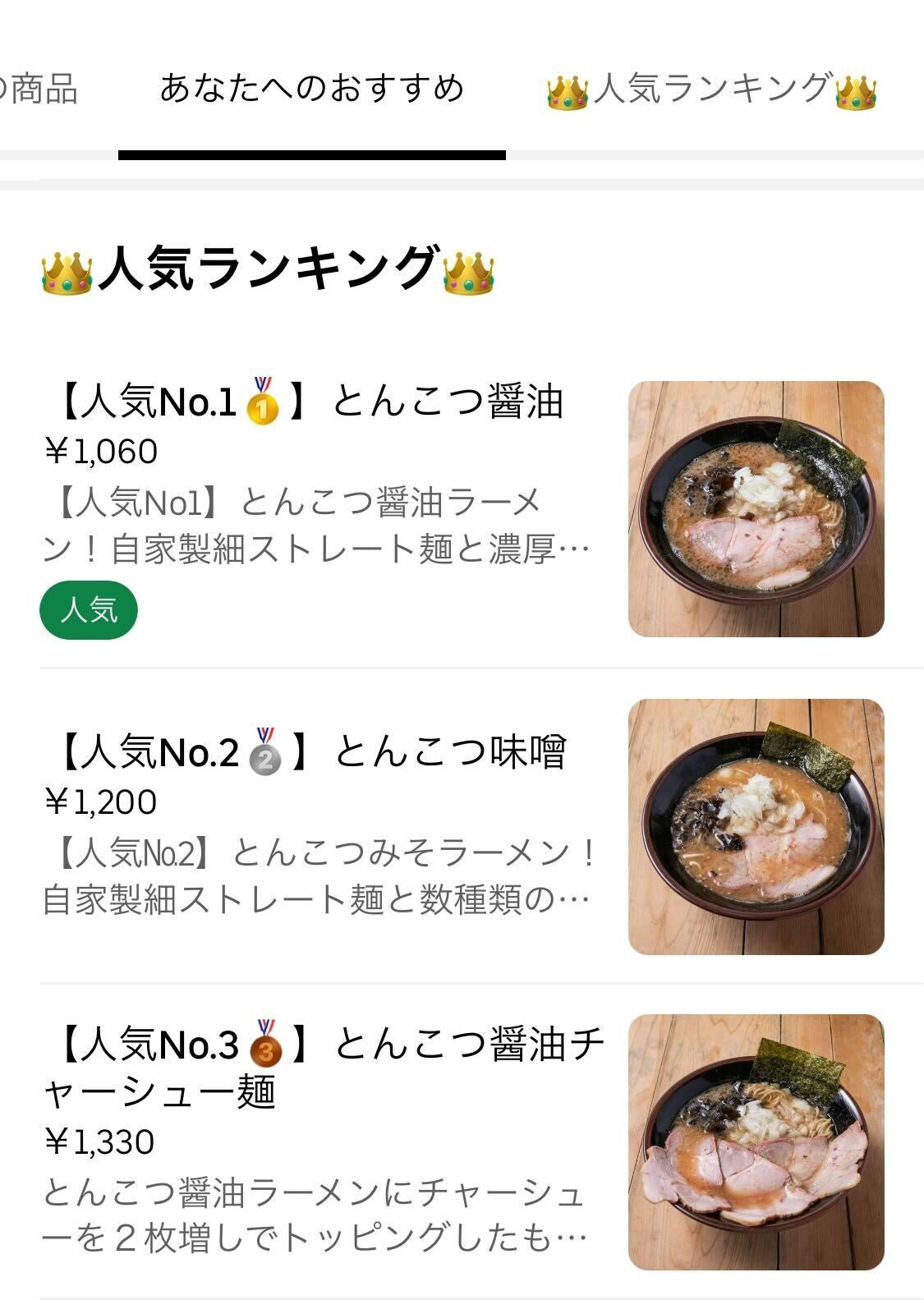The width and height of the screenshot is (924, 1300).
Task: Open the partially visible 商品 tab
Action: (x=41, y=89)
